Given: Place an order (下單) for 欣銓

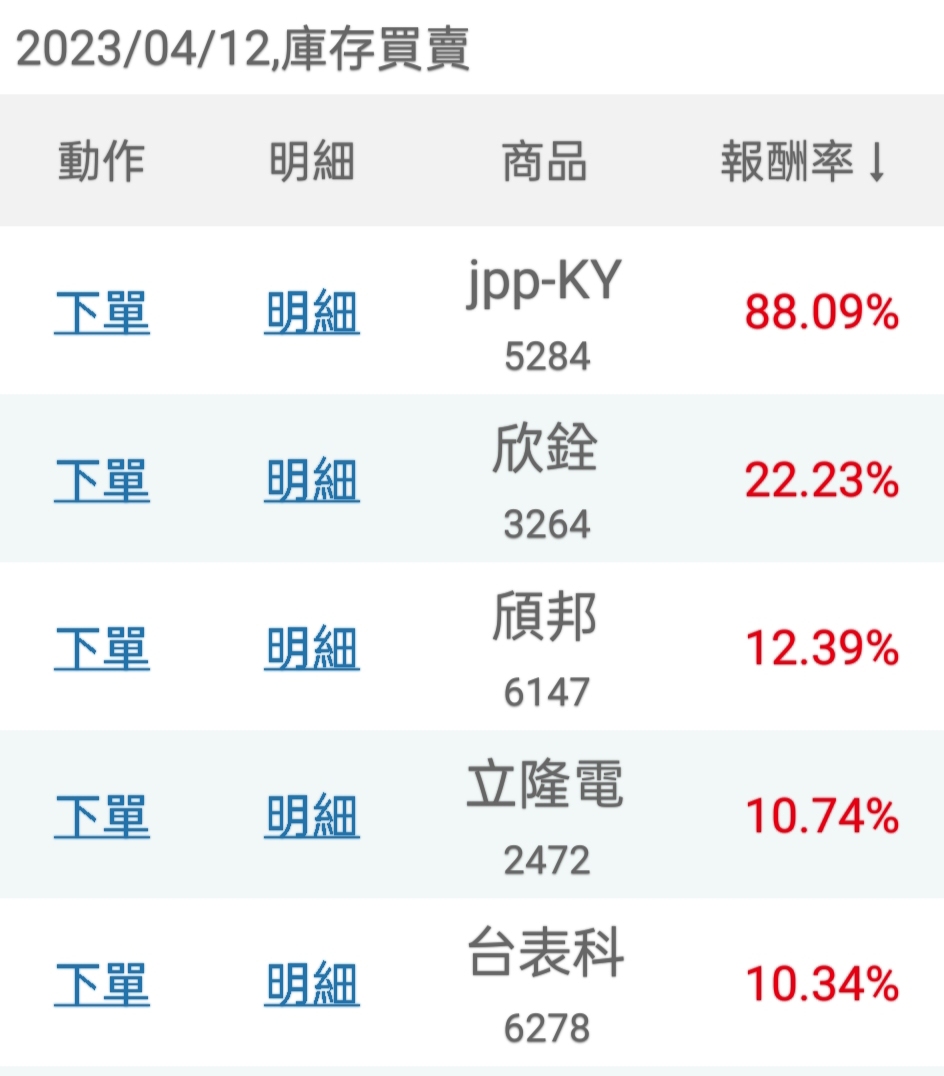Looking at the screenshot, I should [x=101, y=482].
